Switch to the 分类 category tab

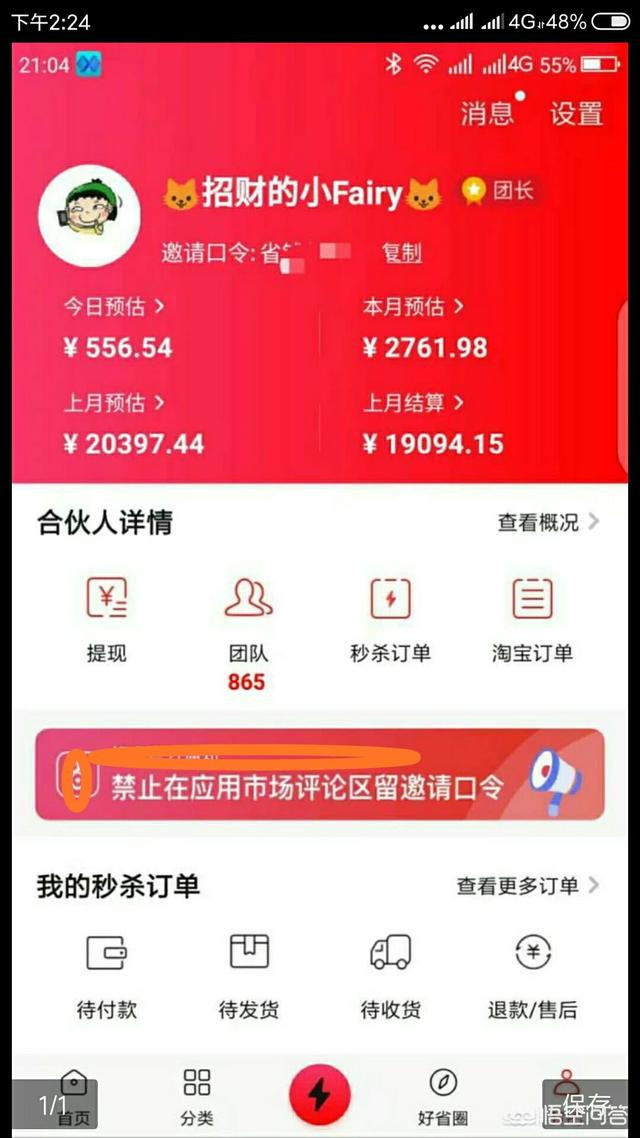coord(197,1095)
